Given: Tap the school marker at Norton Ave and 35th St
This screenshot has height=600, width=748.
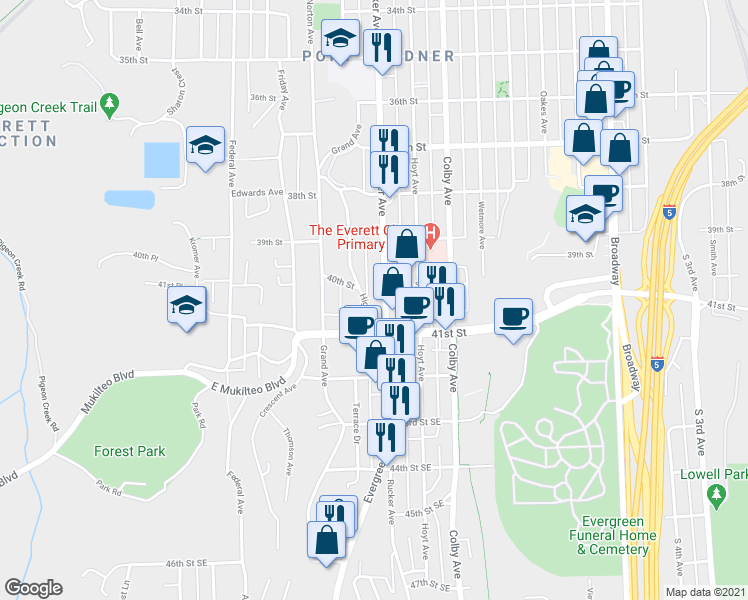Looking at the screenshot, I should (x=341, y=41).
